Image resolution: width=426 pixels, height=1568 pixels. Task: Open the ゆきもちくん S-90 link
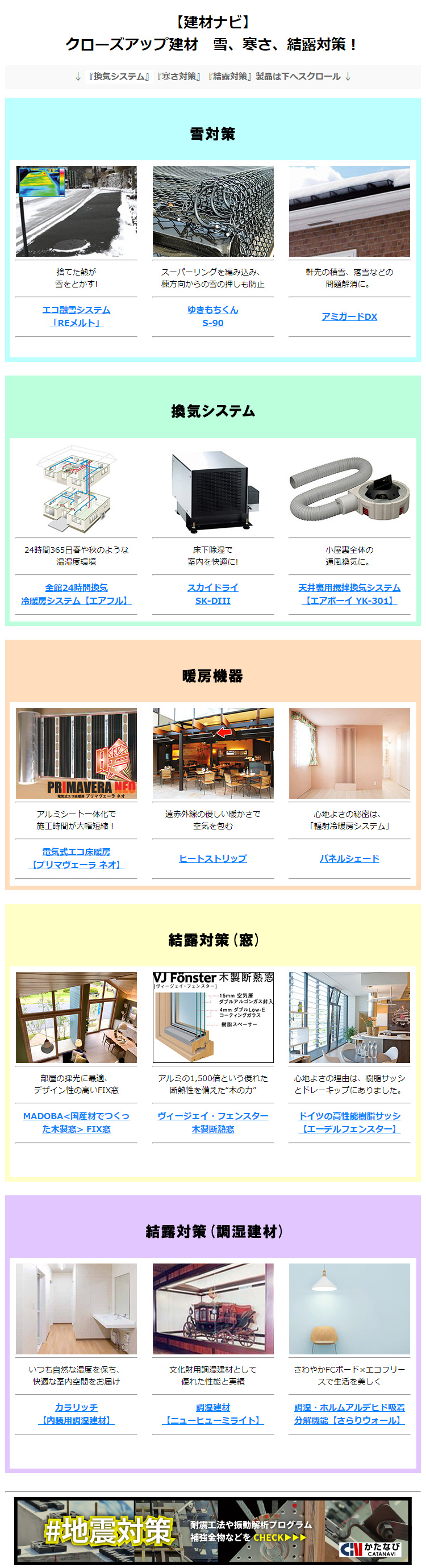[x=212, y=316]
